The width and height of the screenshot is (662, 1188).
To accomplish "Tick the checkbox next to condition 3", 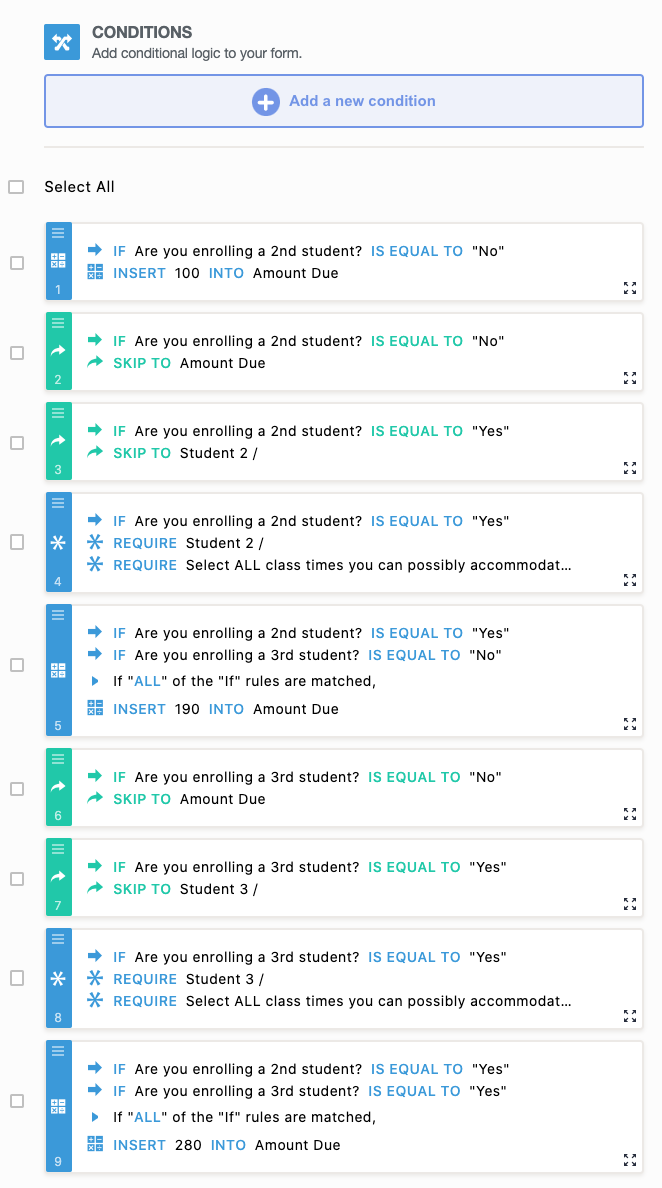I will pos(17,443).
